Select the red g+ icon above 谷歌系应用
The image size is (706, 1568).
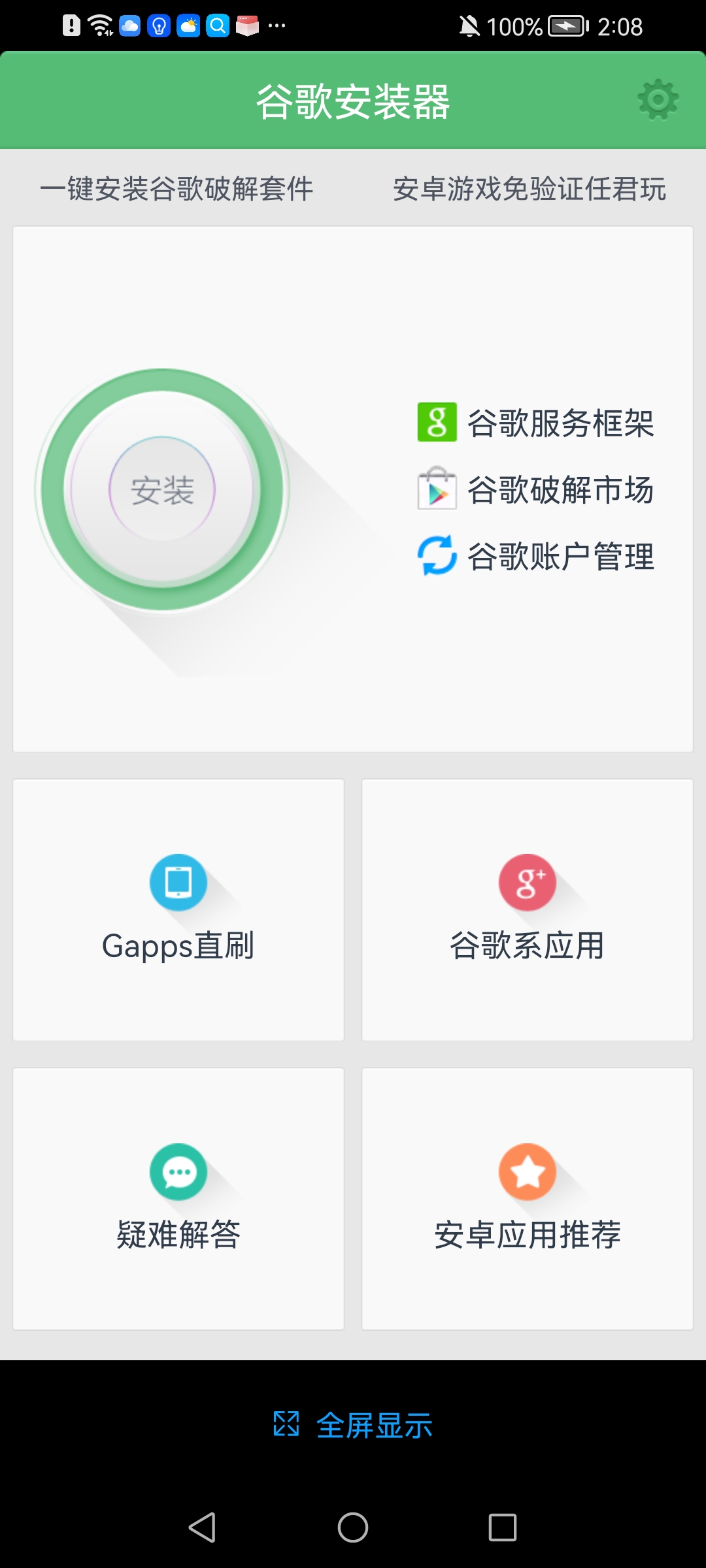pyautogui.click(x=527, y=881)
